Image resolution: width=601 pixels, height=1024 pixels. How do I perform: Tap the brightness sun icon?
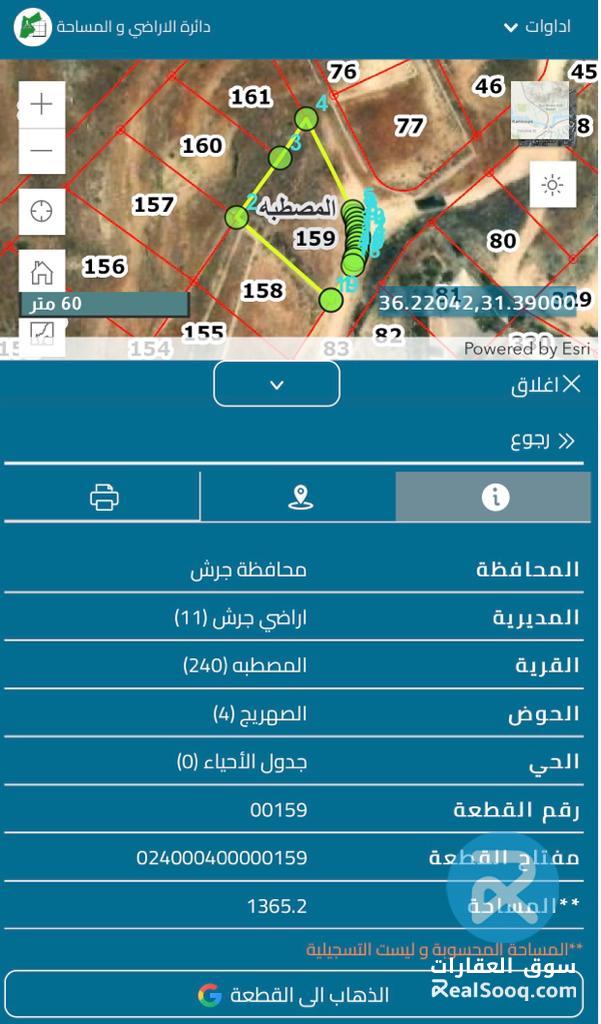pos(552,185)
